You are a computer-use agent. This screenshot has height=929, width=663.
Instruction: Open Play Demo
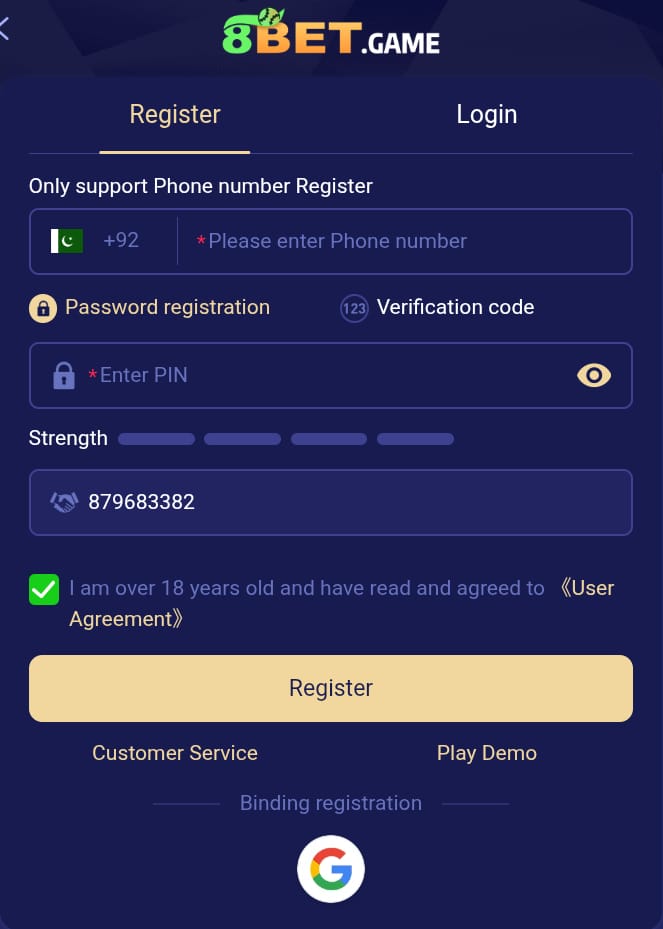487,753
